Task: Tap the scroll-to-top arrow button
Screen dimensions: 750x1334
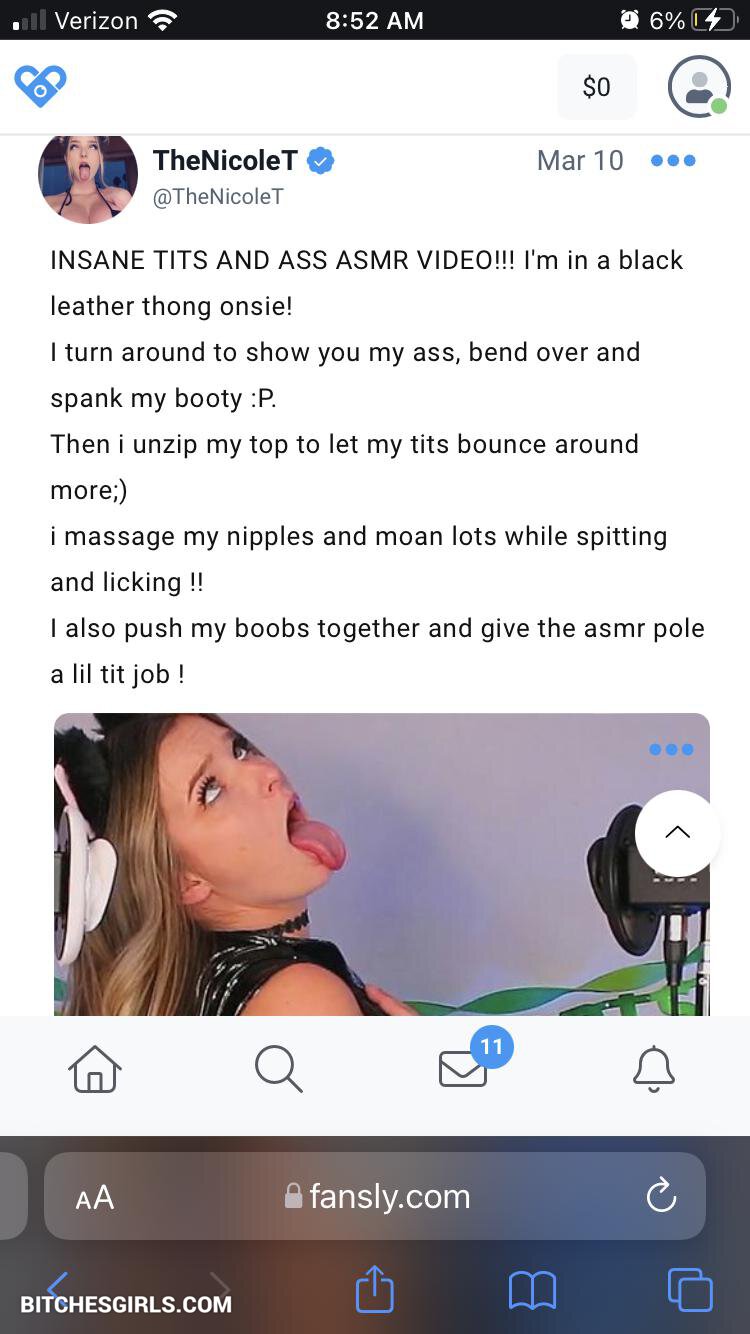Action: tap(678, 833)
